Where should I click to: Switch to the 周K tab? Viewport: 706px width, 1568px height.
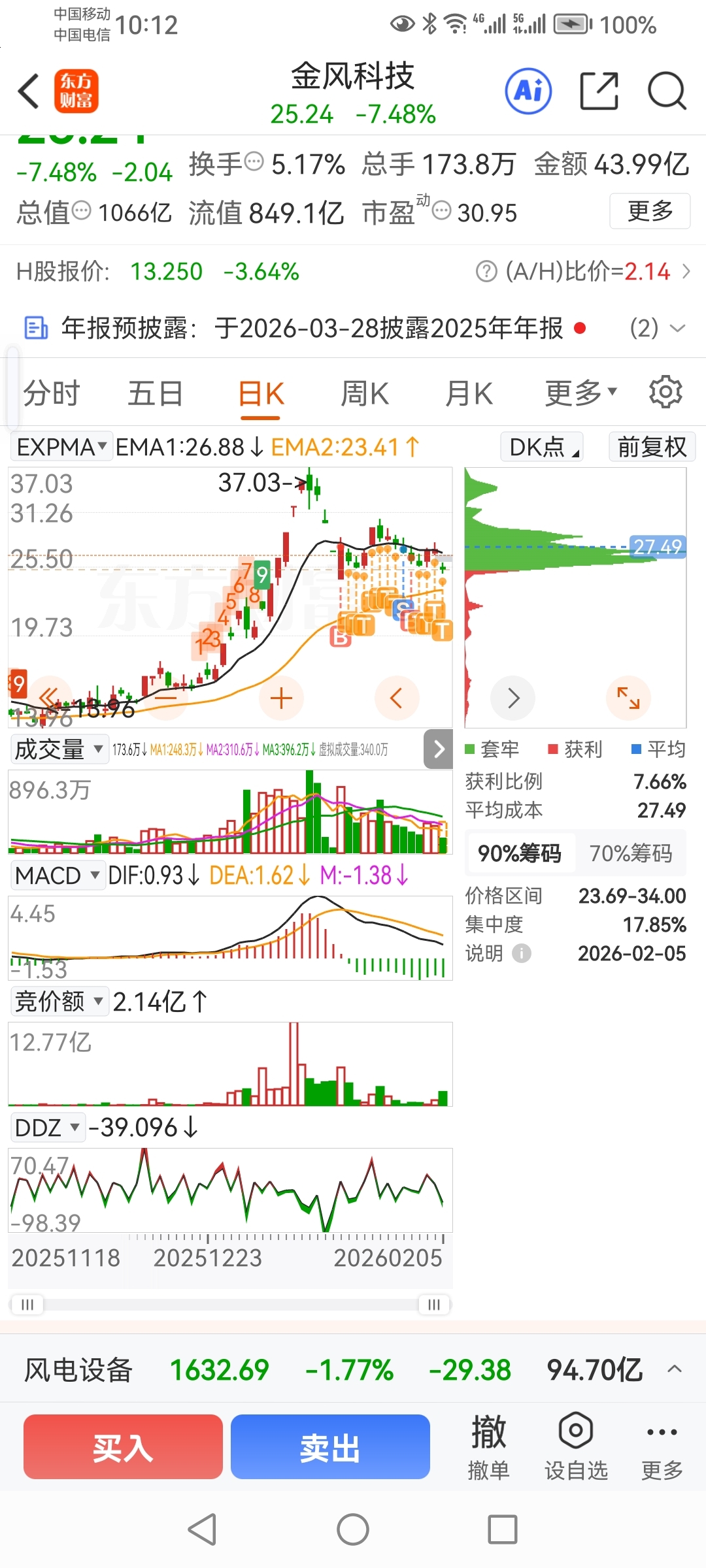click(x=365, y=394)
